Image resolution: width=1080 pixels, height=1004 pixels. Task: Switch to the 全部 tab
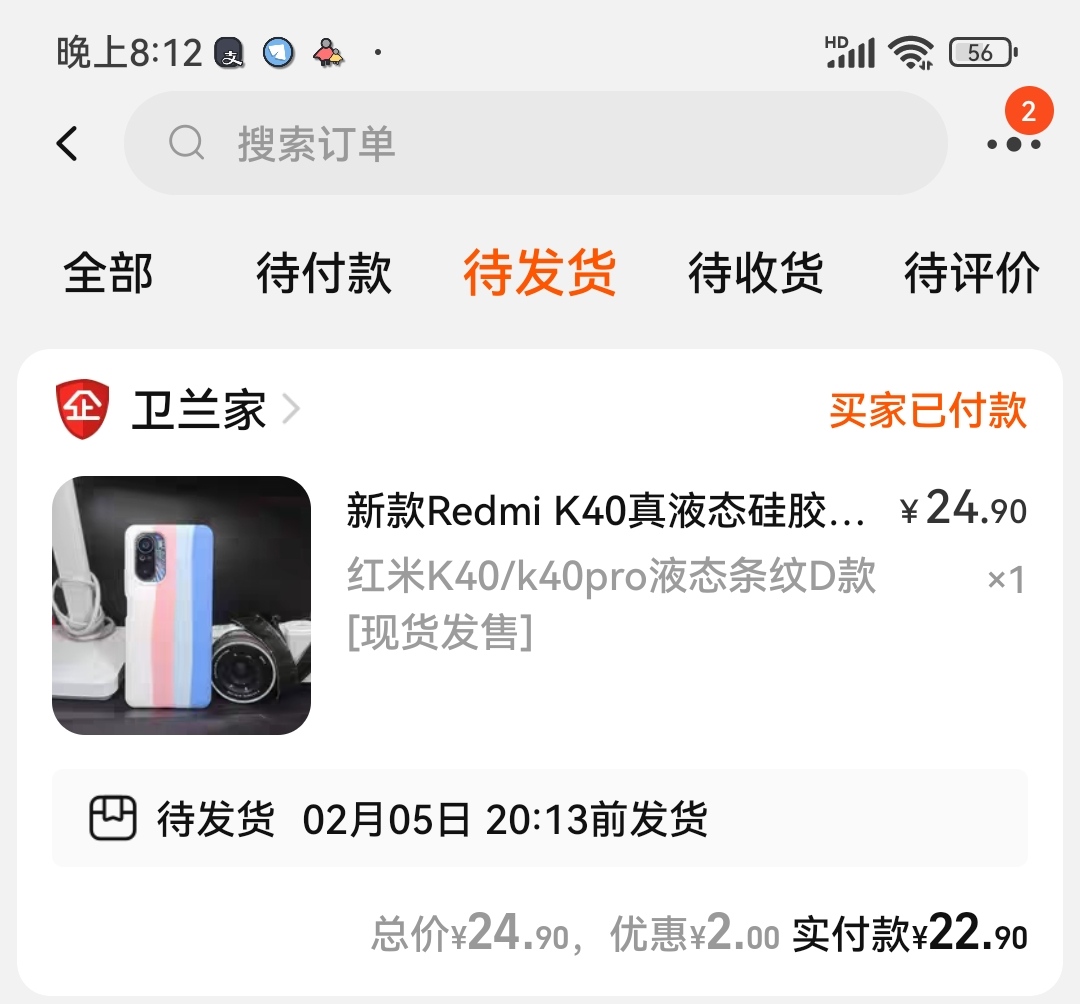point(108,273)
